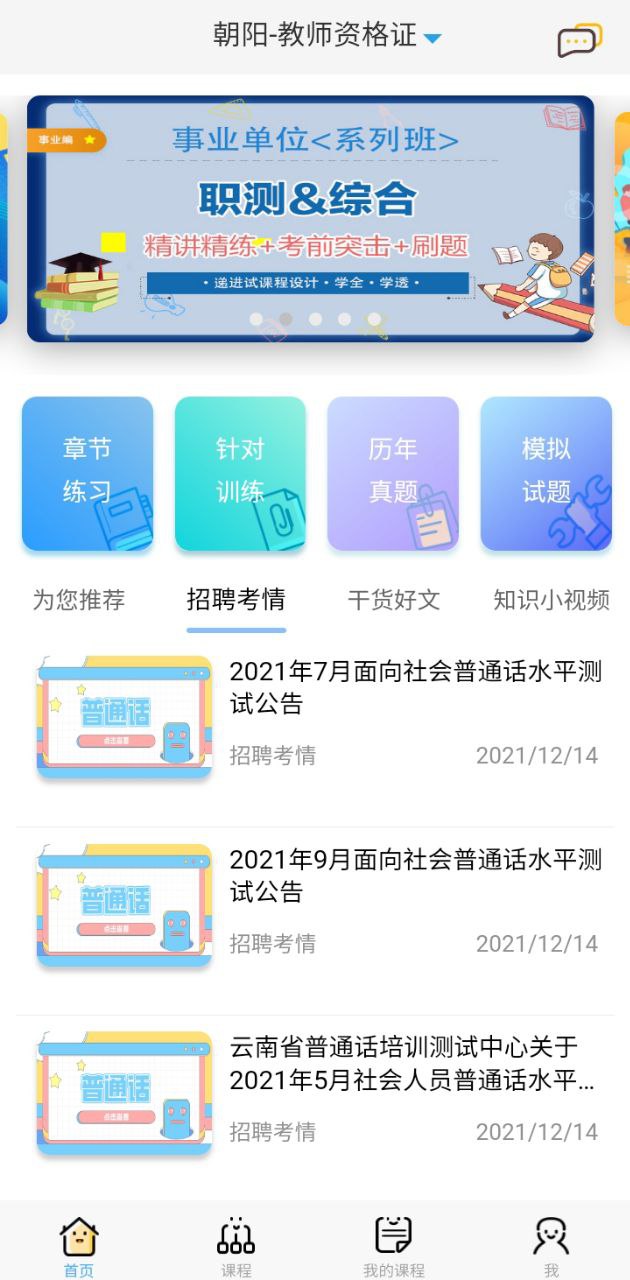The width and height of the screenshot is (630, 1280).
Task: Switch to the 知识小视频 tab
Action: click(551, 600)
